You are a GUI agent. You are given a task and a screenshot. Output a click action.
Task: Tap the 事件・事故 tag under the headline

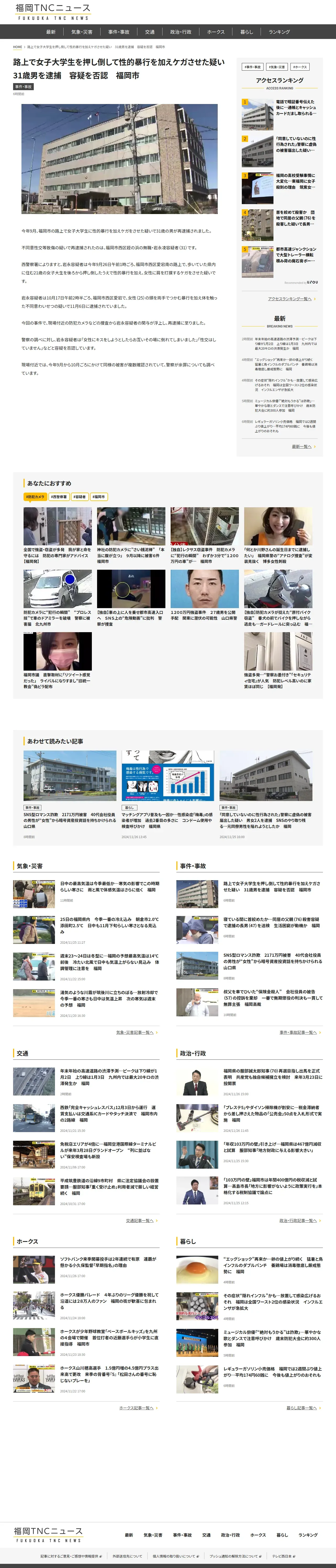click(x=23, y=87)
